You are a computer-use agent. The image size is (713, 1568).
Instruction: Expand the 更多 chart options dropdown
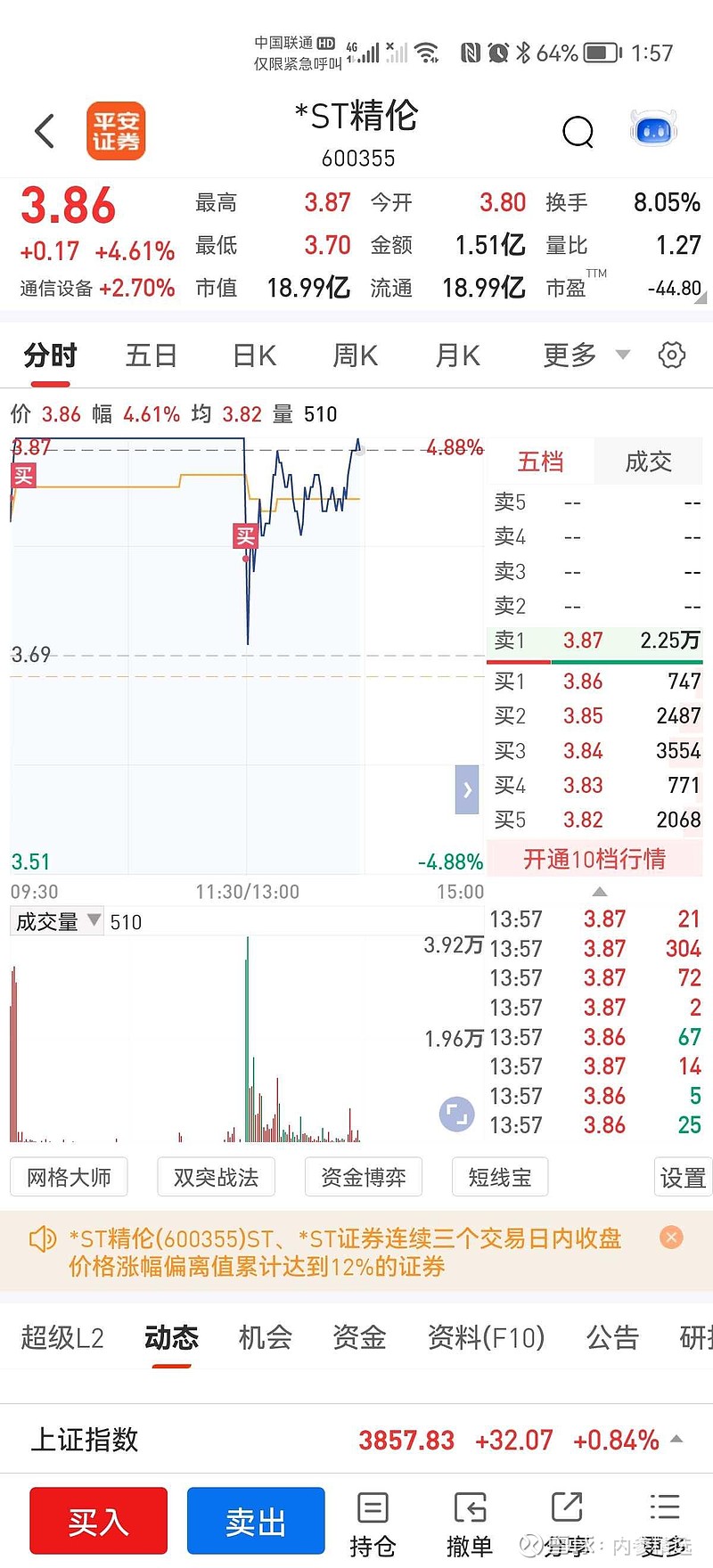[x=586, y=355]
